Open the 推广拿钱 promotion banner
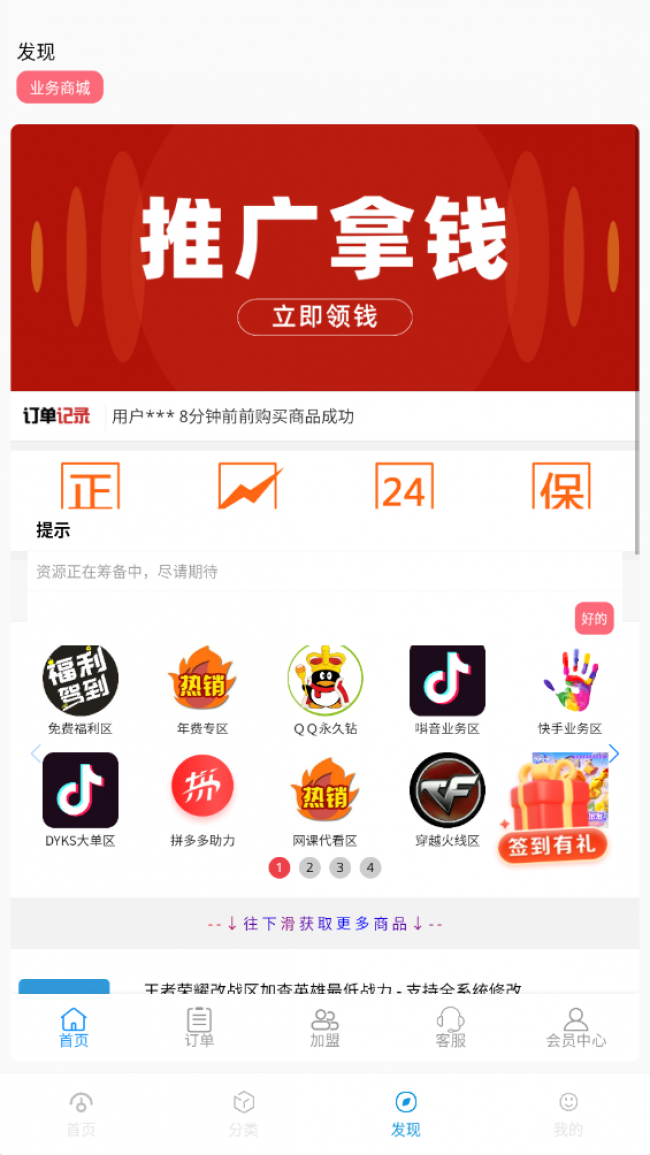The width and height of the screenshot is (650, 1155). coord(324,257)
